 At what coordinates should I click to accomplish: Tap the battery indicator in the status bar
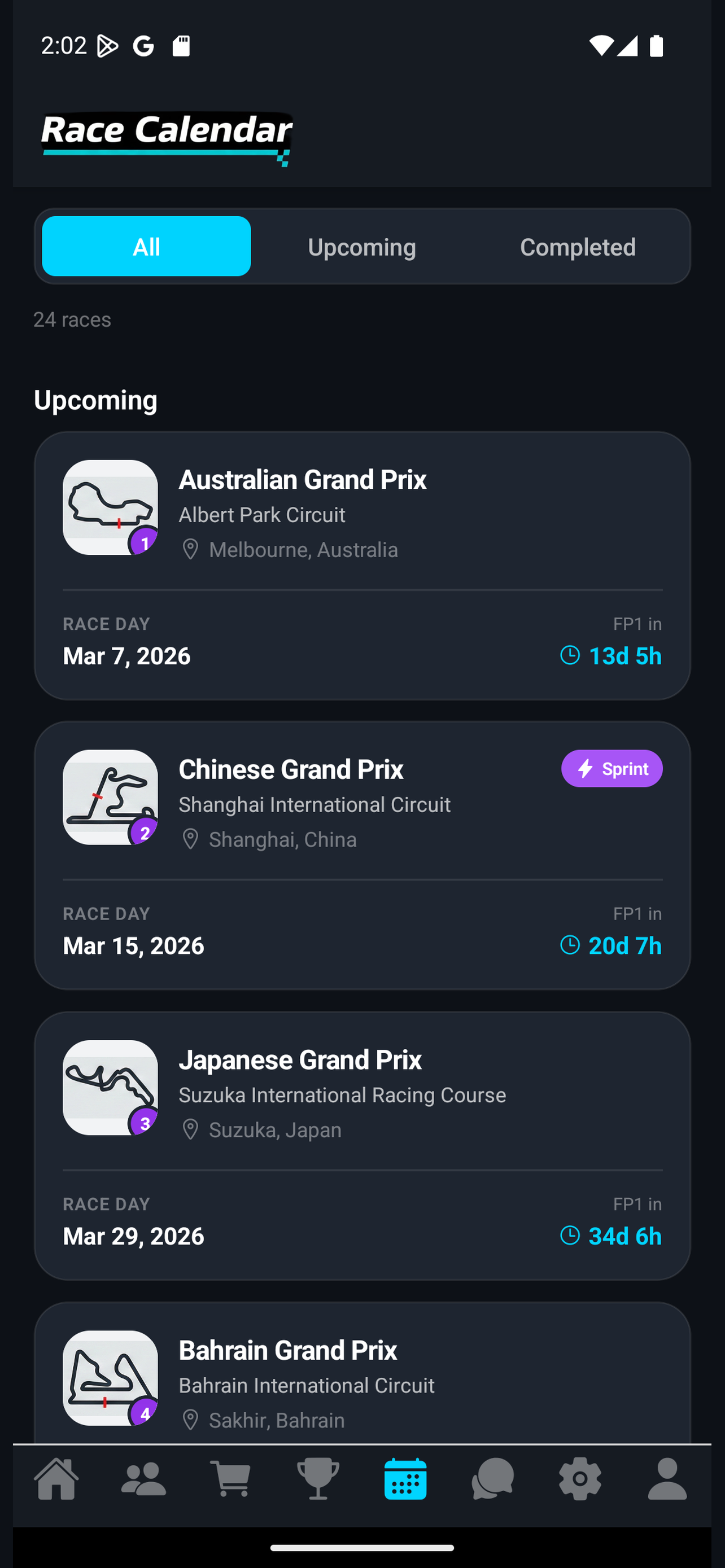coord(657,45)
